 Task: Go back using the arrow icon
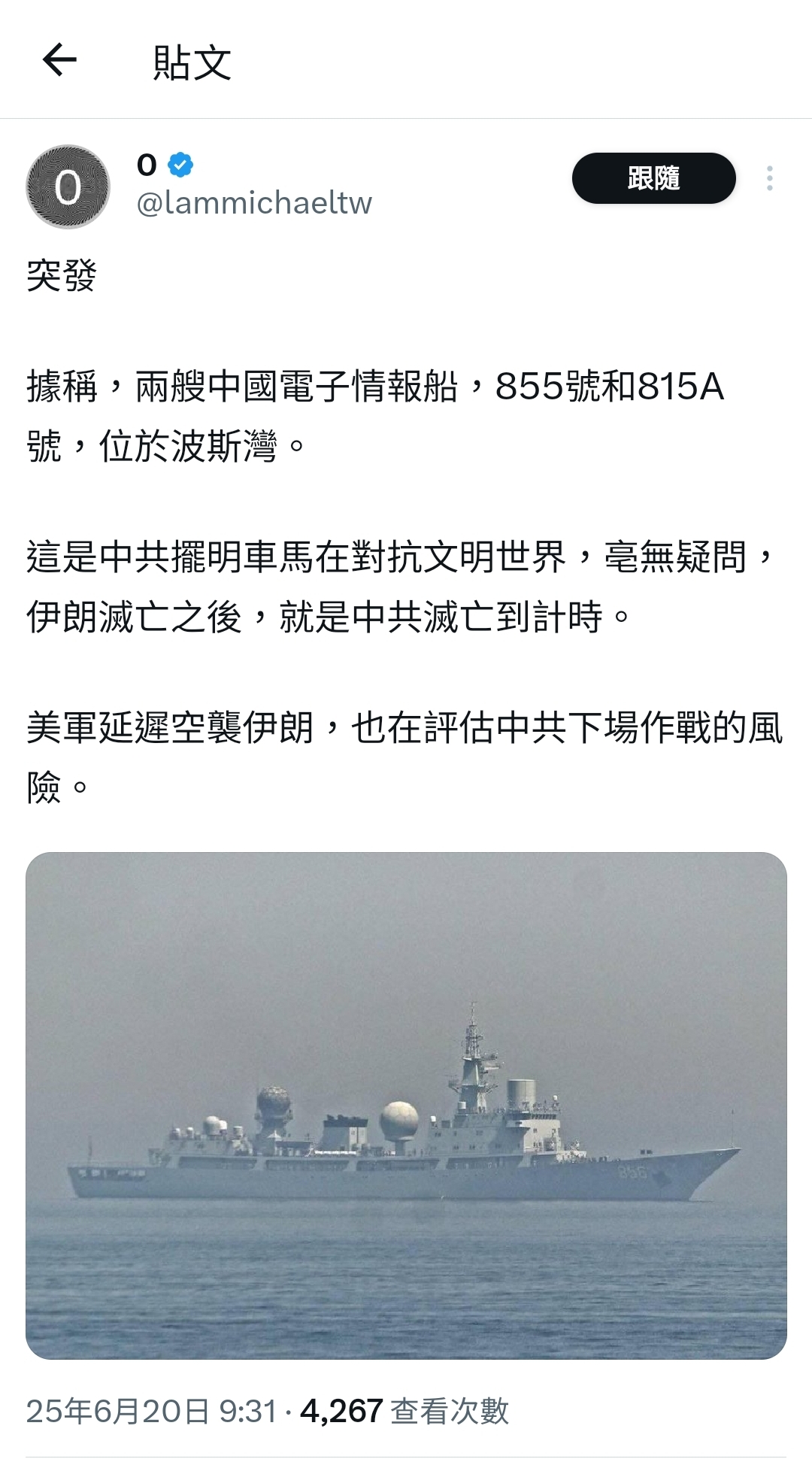(59, 60)
